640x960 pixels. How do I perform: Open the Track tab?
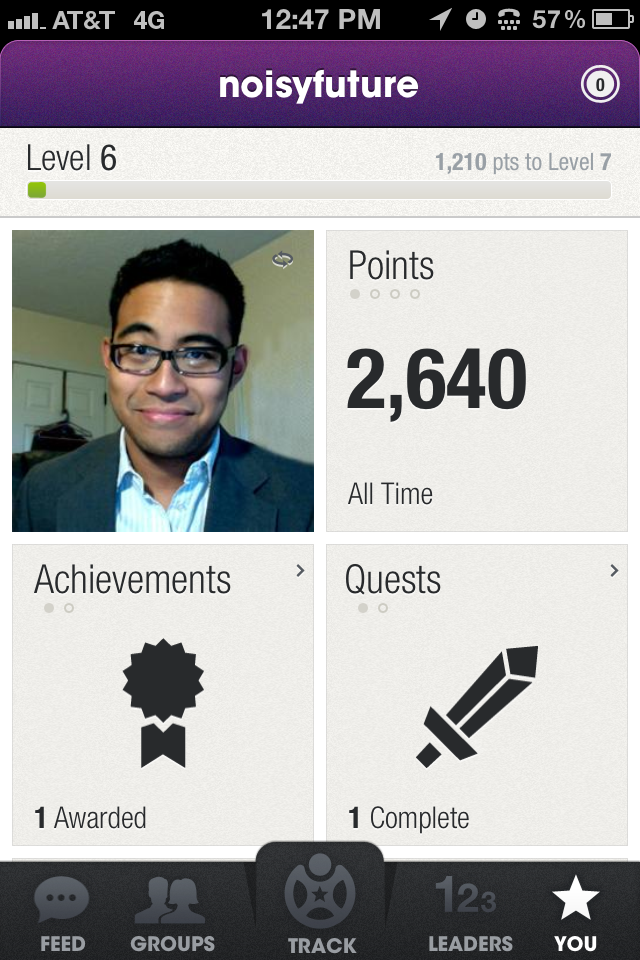(x=320, y=903)
